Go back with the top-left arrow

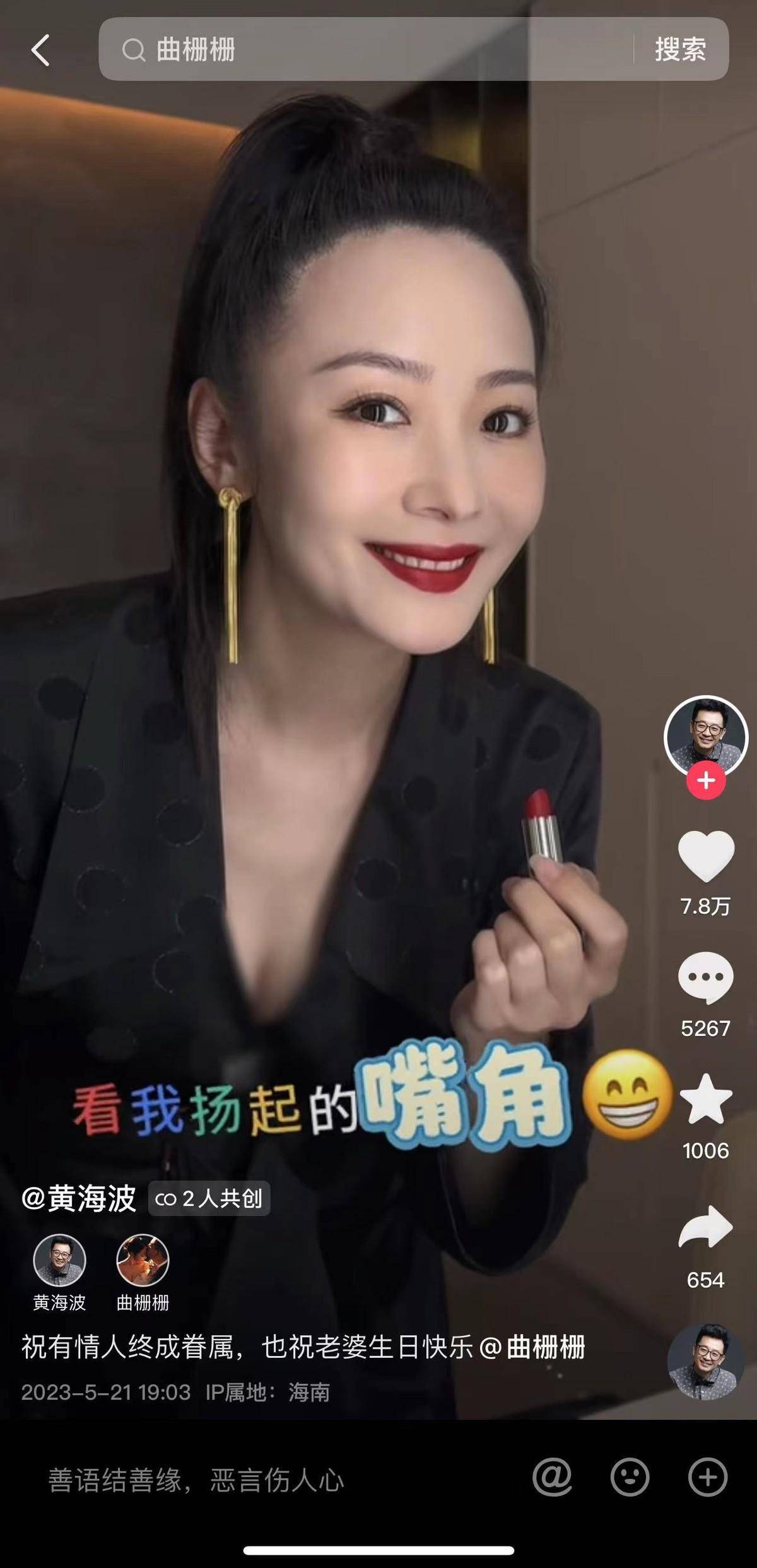[40, 50]
